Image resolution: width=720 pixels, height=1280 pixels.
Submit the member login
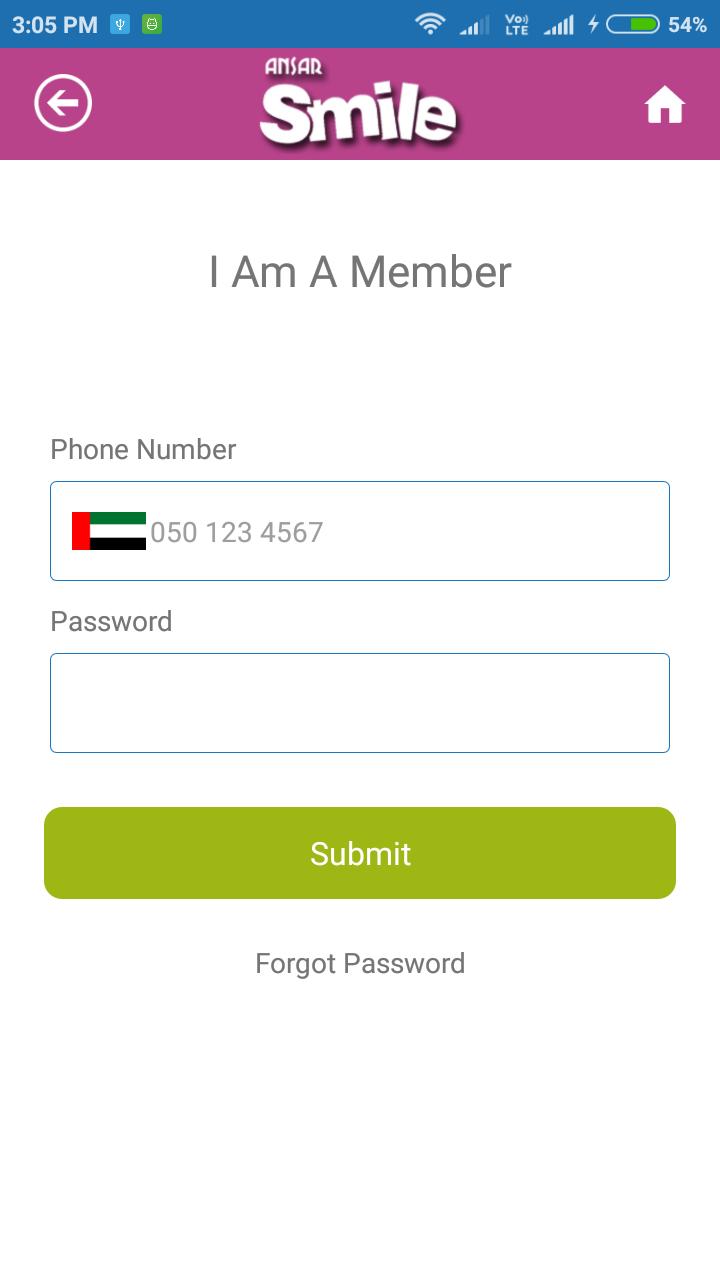[360, 853]
